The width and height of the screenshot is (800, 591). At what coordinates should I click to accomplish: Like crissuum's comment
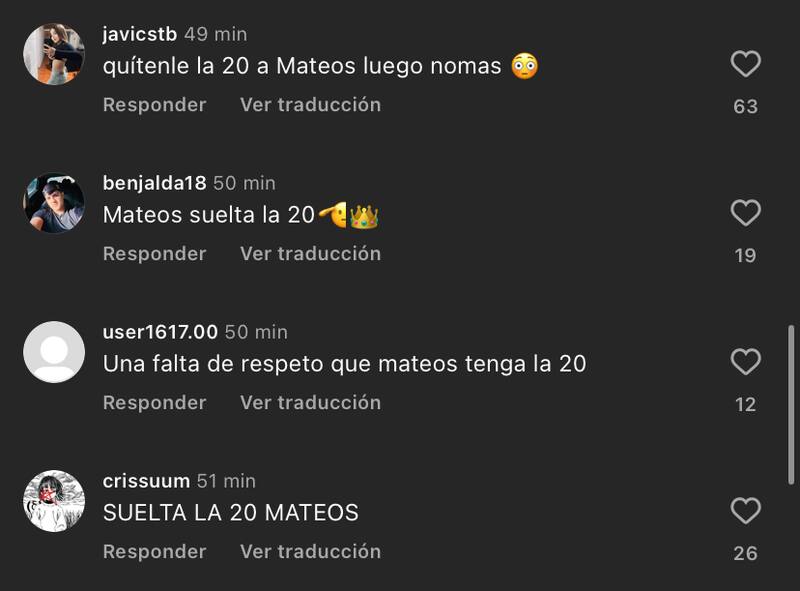pos(745,511)
